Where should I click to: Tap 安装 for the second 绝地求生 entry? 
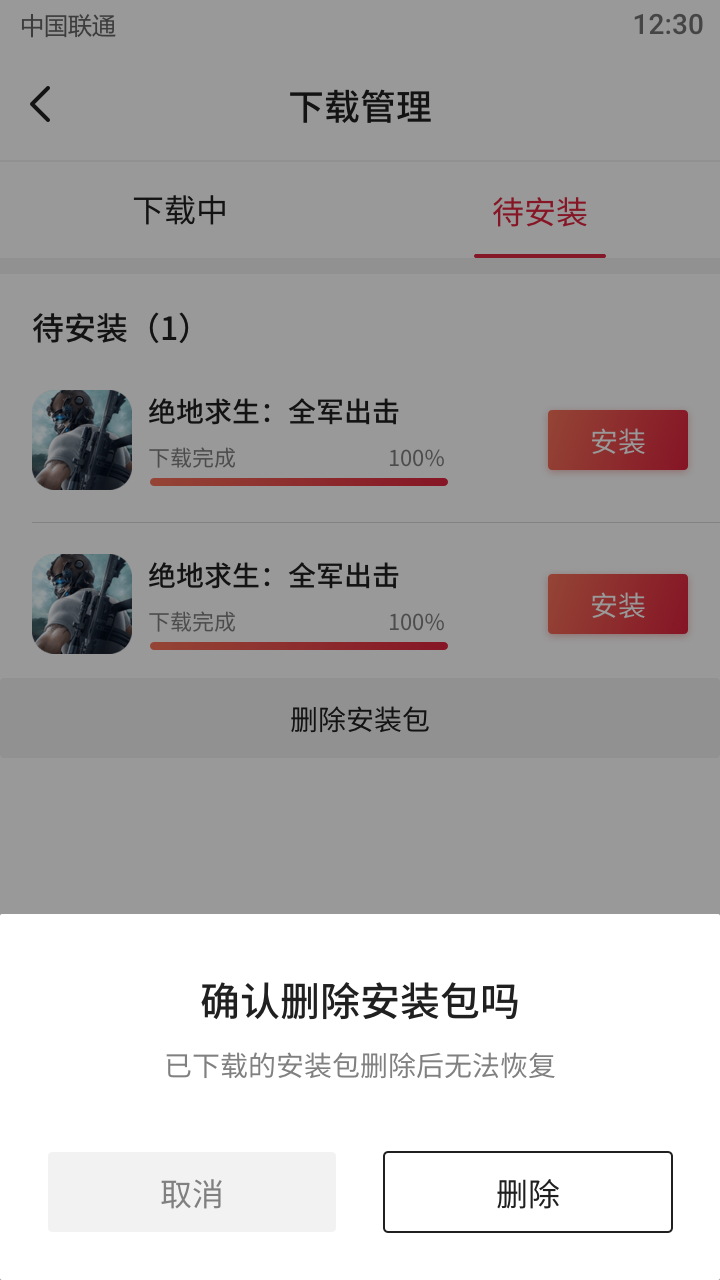617,604
